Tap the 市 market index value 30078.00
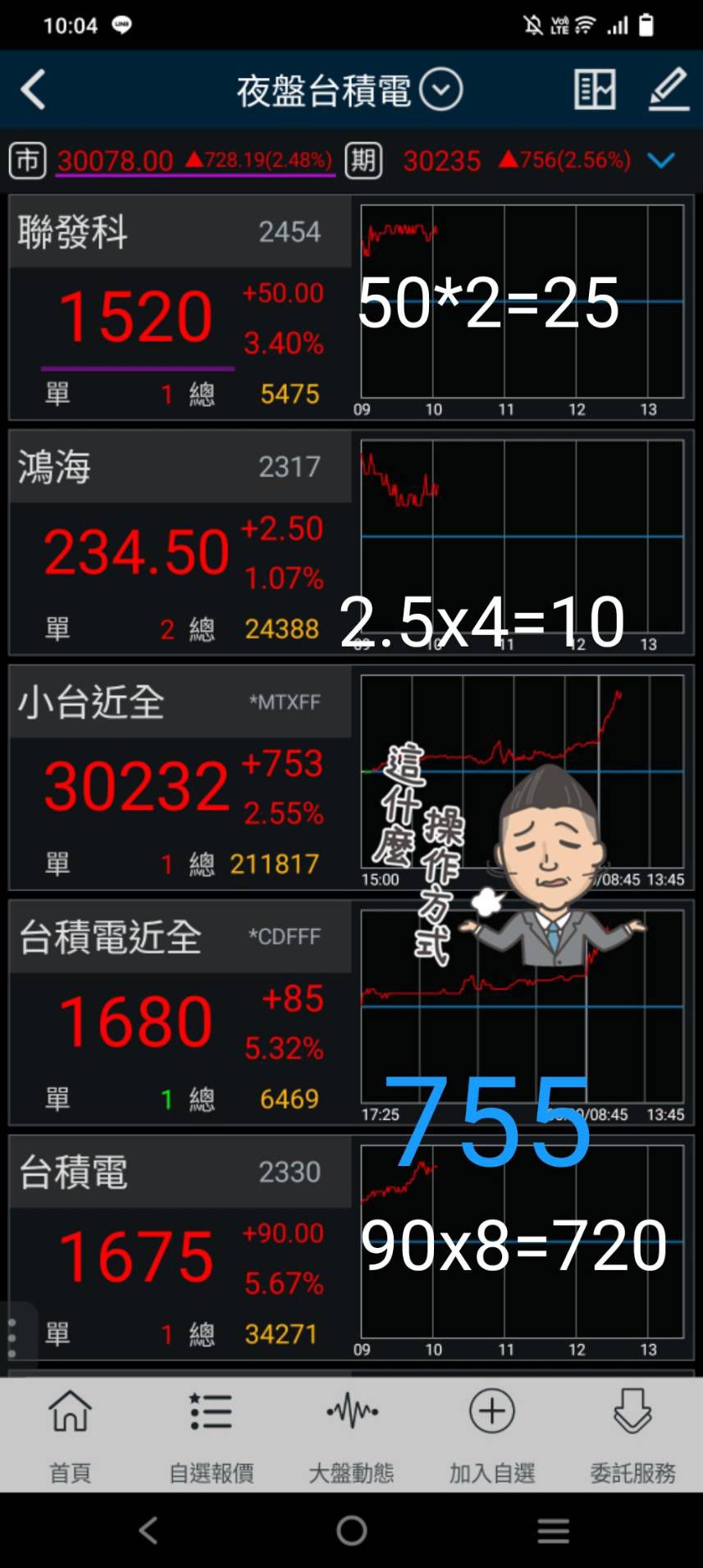The image size is (703, 1568). coord(115,160)
